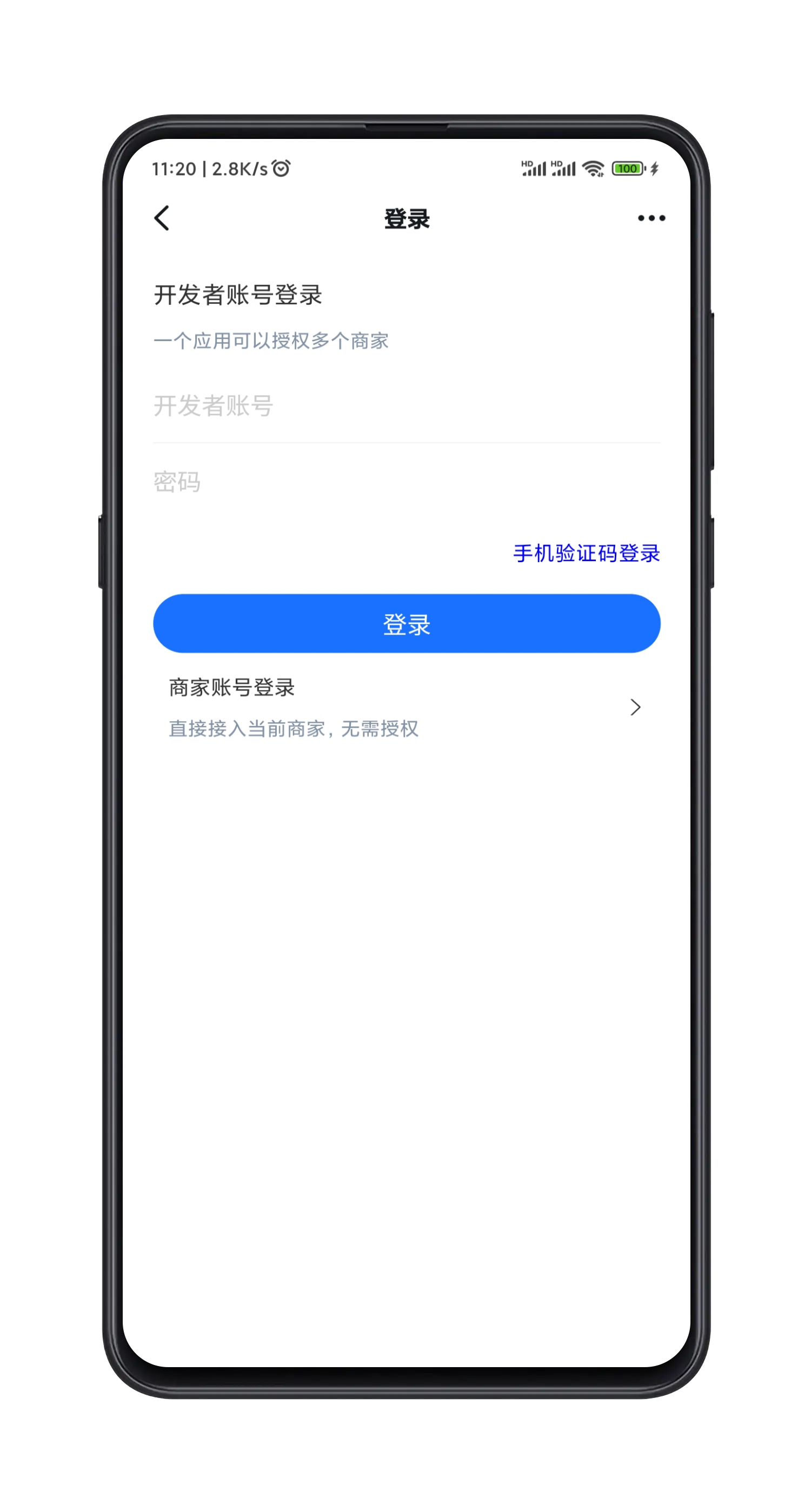Switch to 手机验证码登录
This screenshot has height=1512, width=811.
[586, 553]
